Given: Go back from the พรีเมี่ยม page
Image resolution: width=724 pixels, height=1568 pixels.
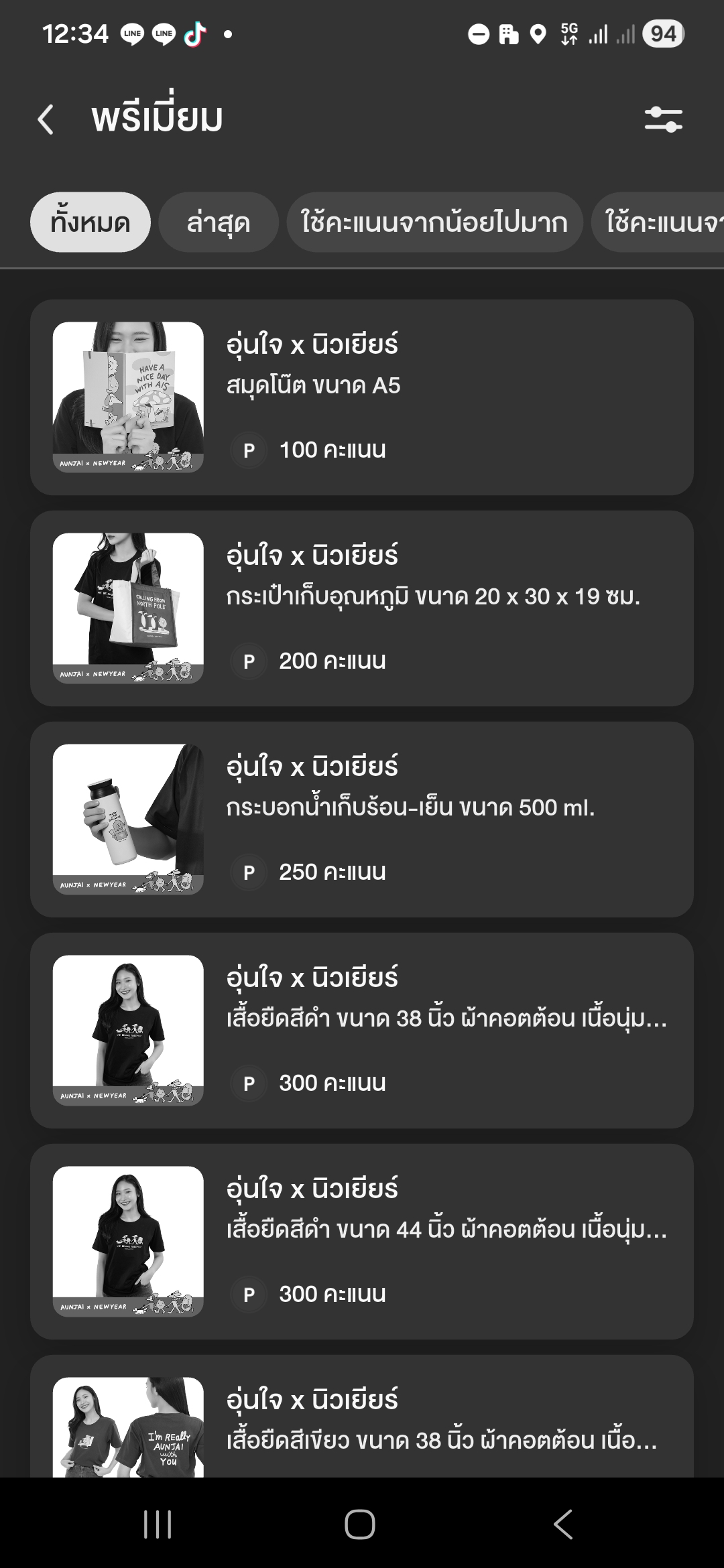Looking at the screenshot, I should [x=46, y=119].
